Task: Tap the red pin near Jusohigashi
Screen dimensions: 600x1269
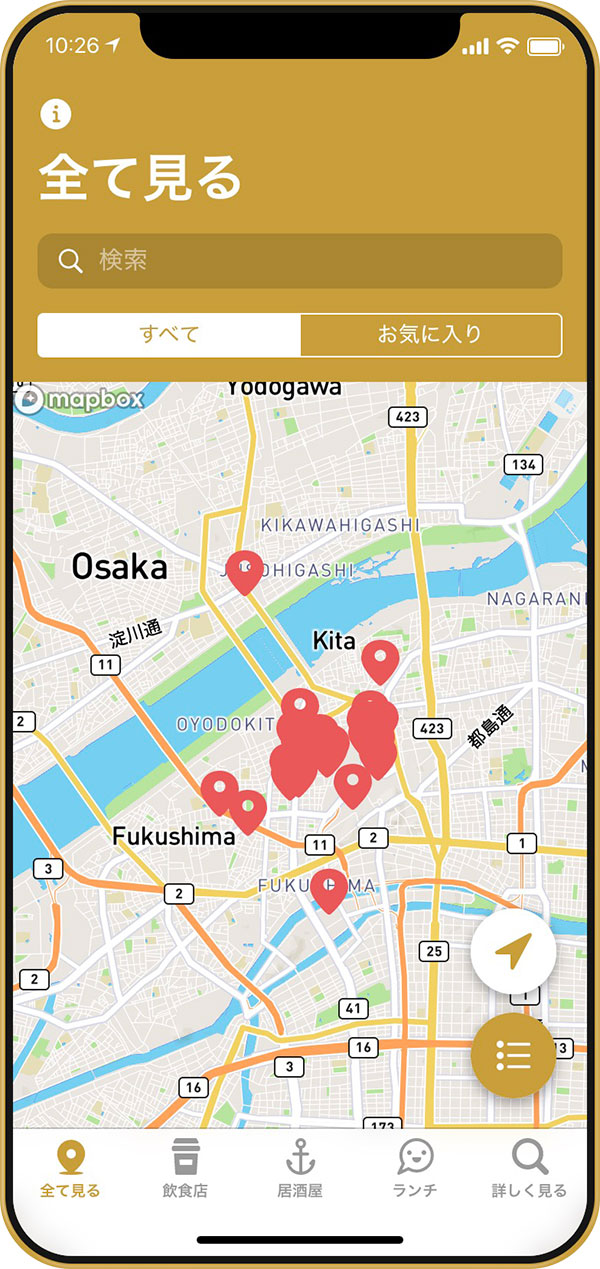Action: (x=245, y=570)
